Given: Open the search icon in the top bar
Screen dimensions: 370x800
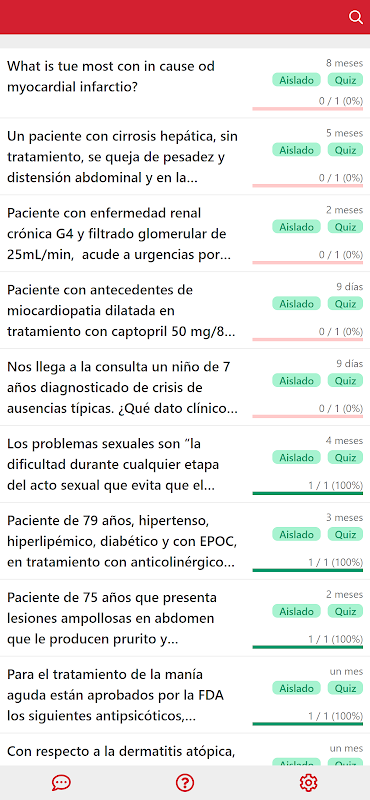Looking at the screenshot, I should coord(356,17).
